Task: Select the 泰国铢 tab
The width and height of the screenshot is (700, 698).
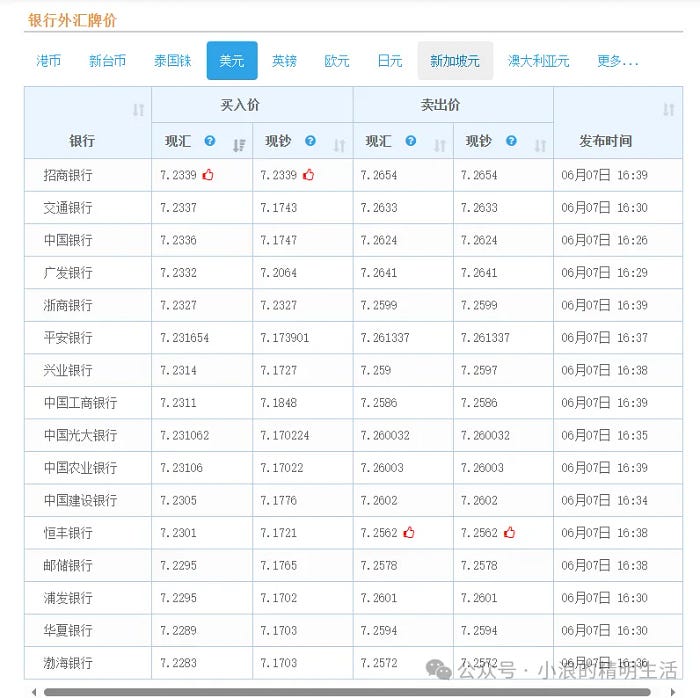Action: pyautogui.click(x=172, y=61)
